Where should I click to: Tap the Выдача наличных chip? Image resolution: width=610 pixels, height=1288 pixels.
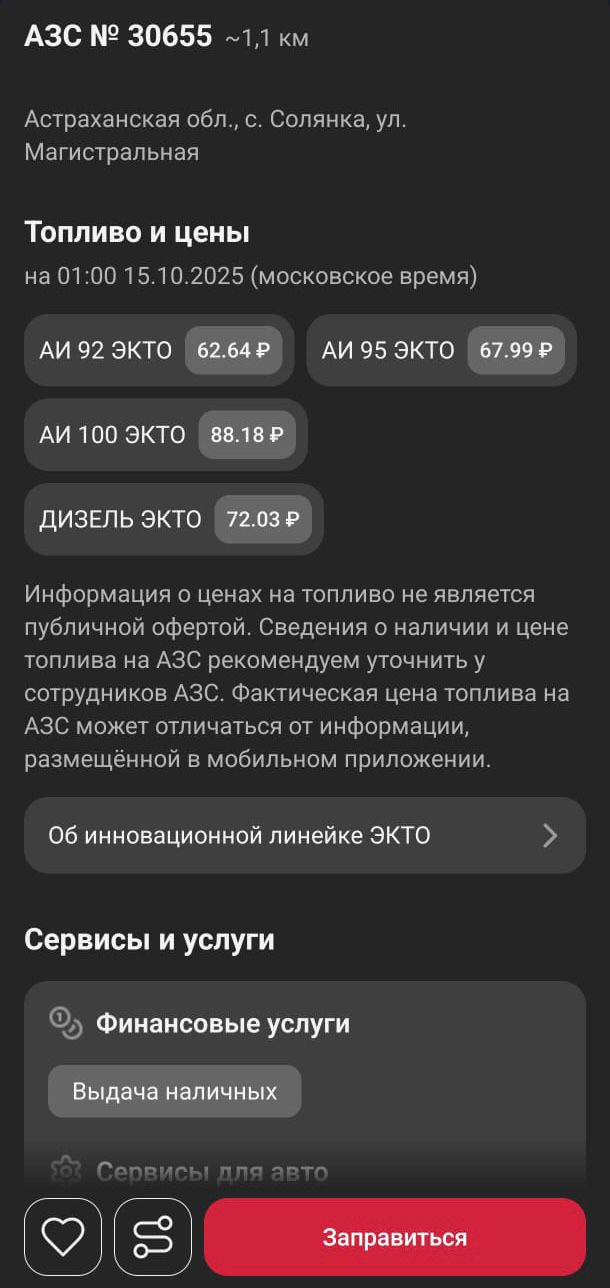click(174, 1091)
